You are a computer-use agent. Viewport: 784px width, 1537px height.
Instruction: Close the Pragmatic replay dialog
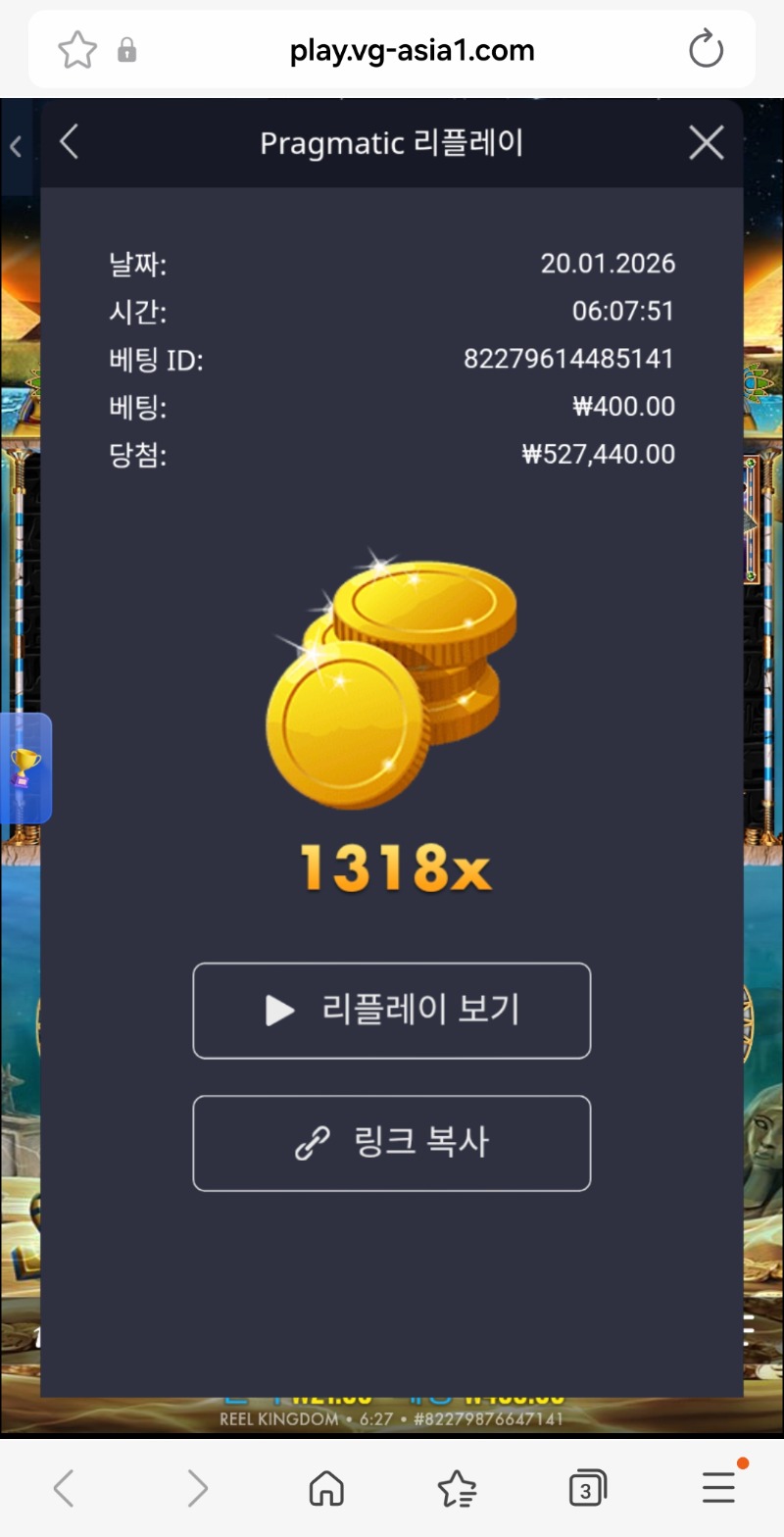point(706,143)
